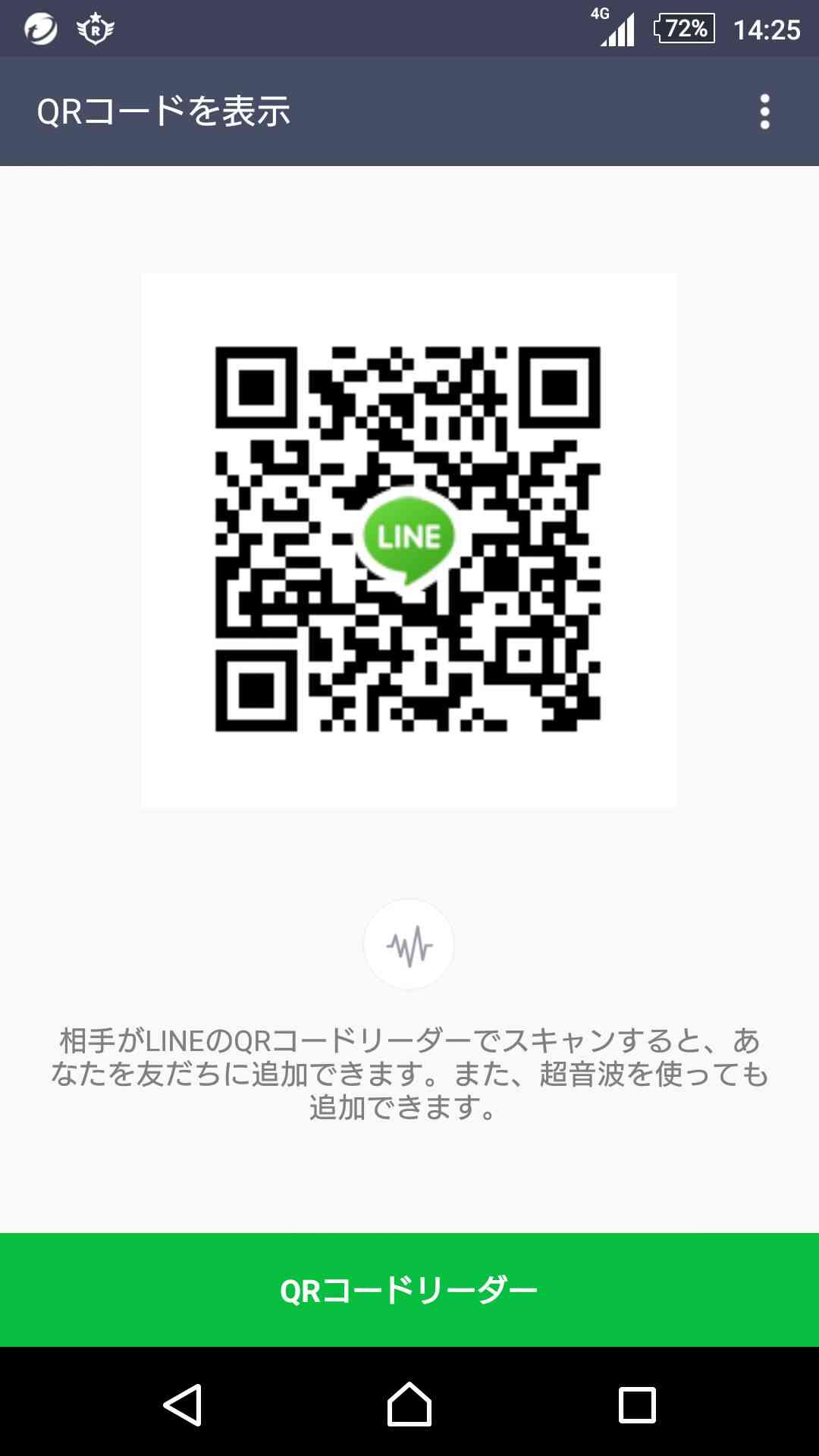Tap the system home button
Viewport: 819px width, 1456px height.
click(409, 1404)
